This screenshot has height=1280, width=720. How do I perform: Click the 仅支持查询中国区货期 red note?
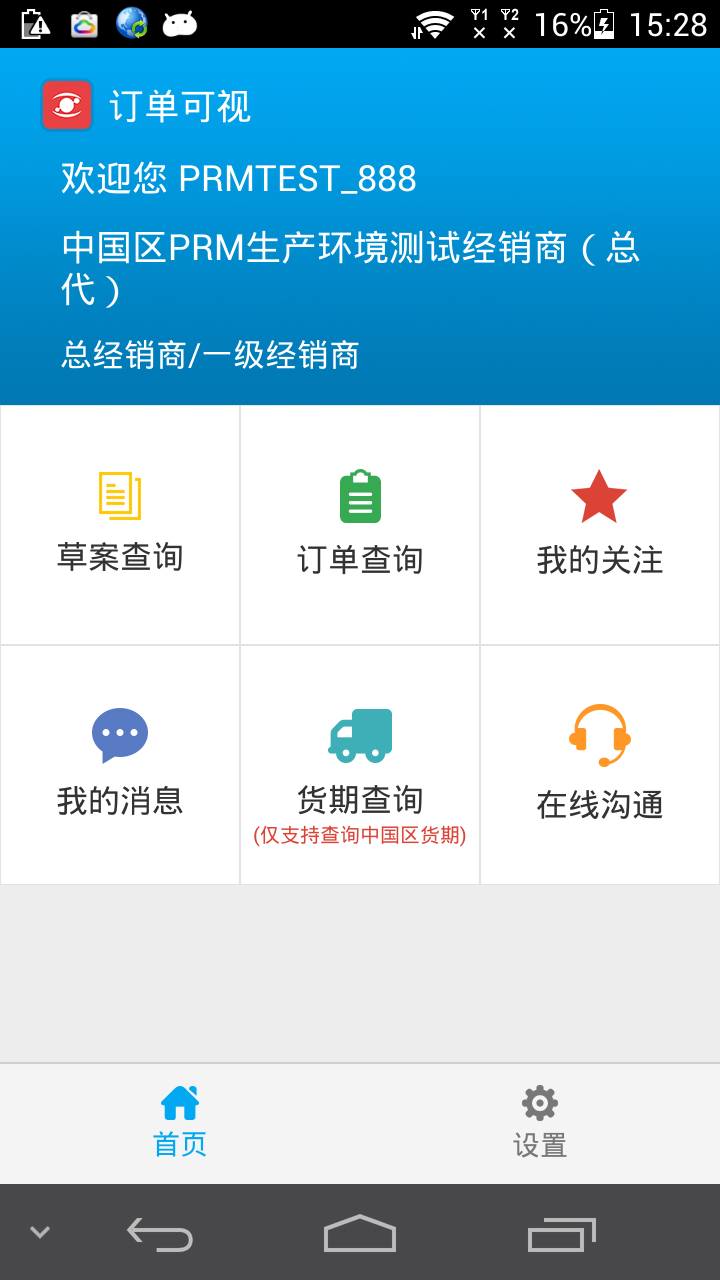(x=359, y=837)
